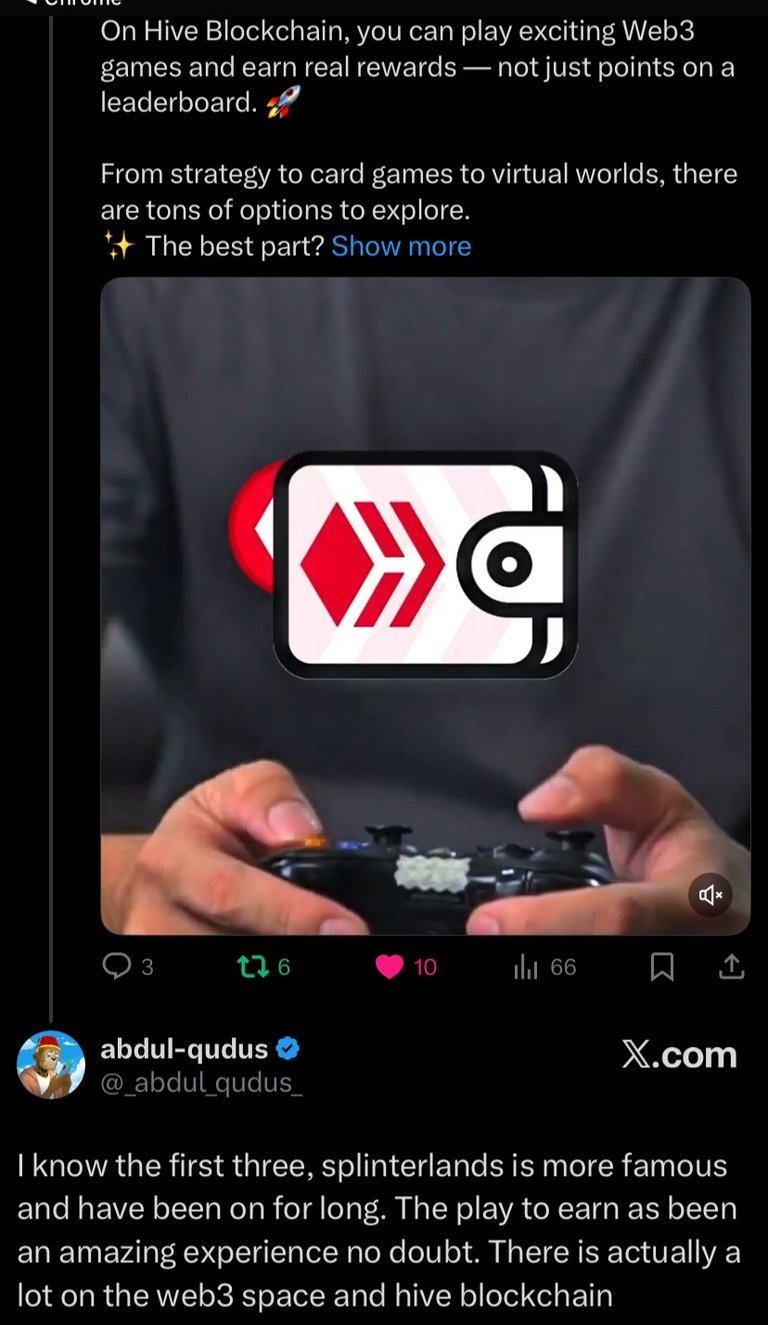Expand the post with Show more

(x=401, y=246)
